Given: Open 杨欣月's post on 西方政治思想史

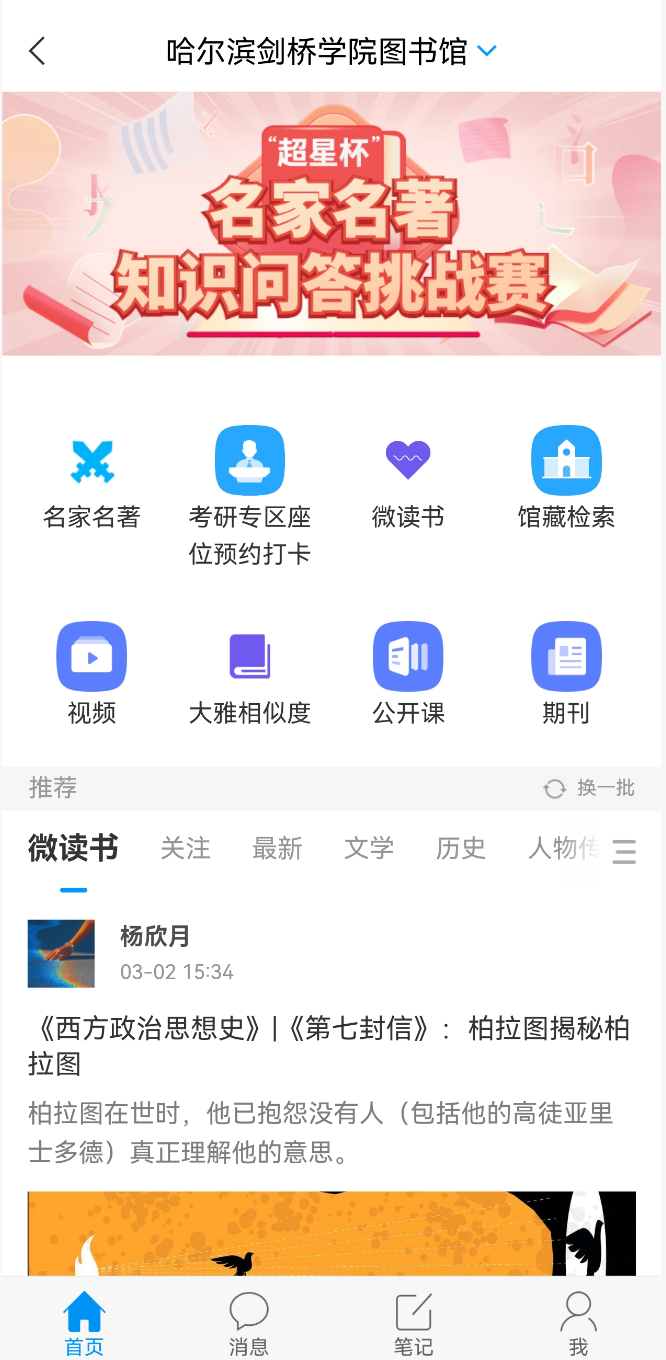Looking at the screenshot, I should pyautogui.click(x=329, y=1045).
